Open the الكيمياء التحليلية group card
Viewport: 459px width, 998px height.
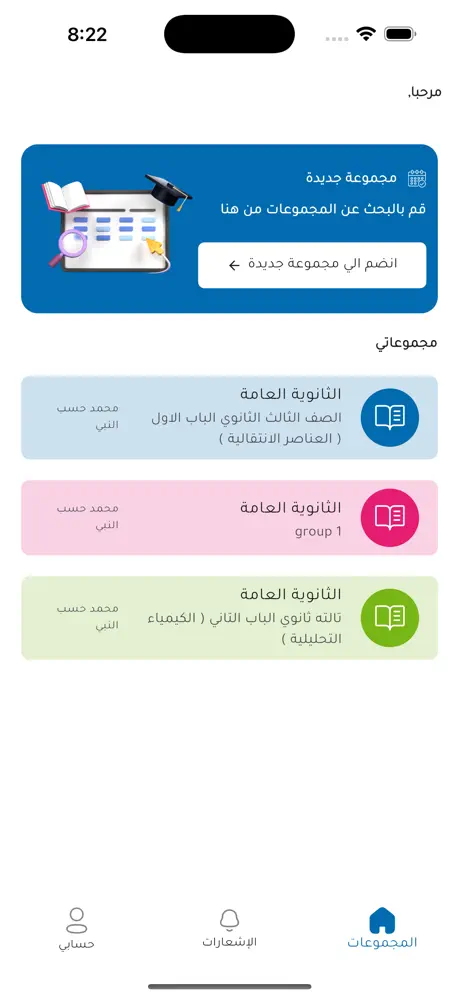[x=229, y=617]
